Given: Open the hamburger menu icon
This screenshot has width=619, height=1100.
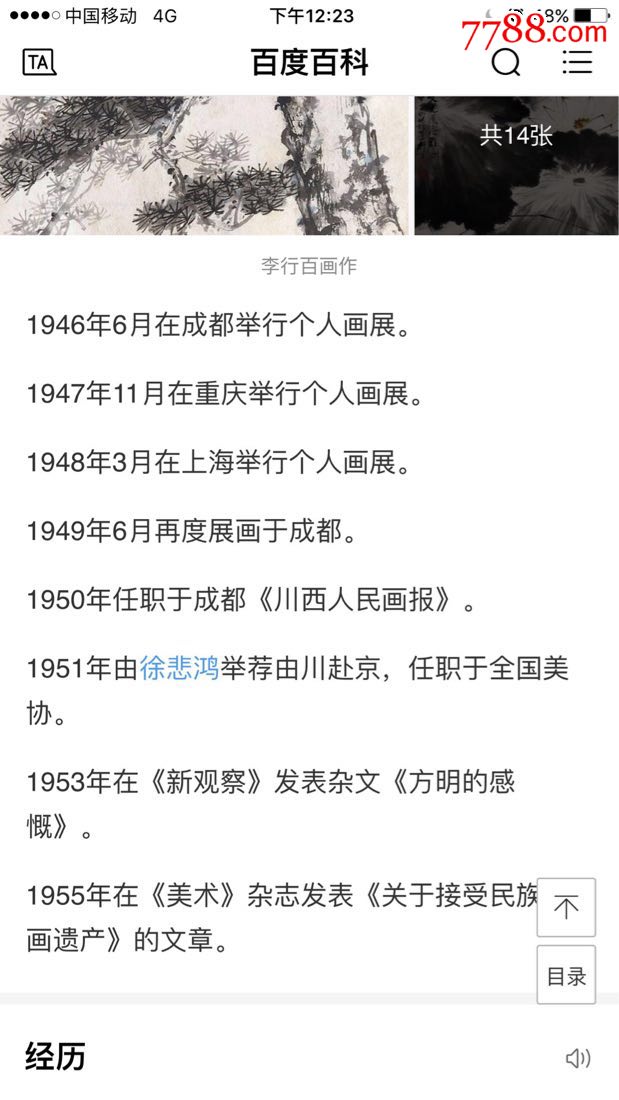Looking at the screenshot, I should coord(578,62).
